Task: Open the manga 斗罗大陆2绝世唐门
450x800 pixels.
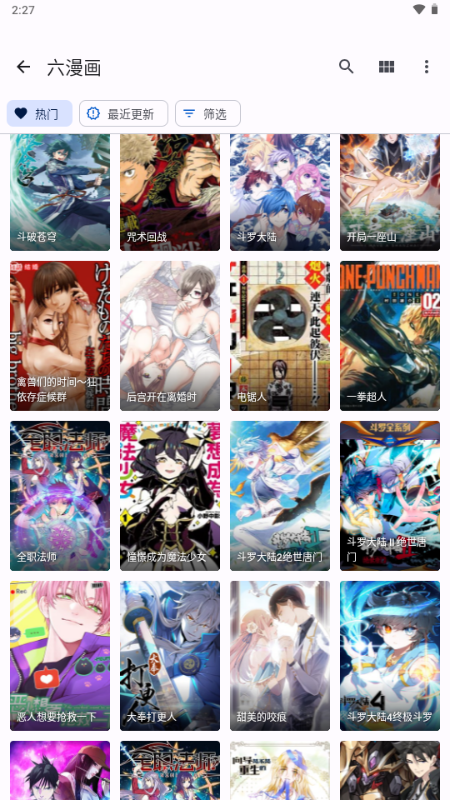Action: (280, 495)
